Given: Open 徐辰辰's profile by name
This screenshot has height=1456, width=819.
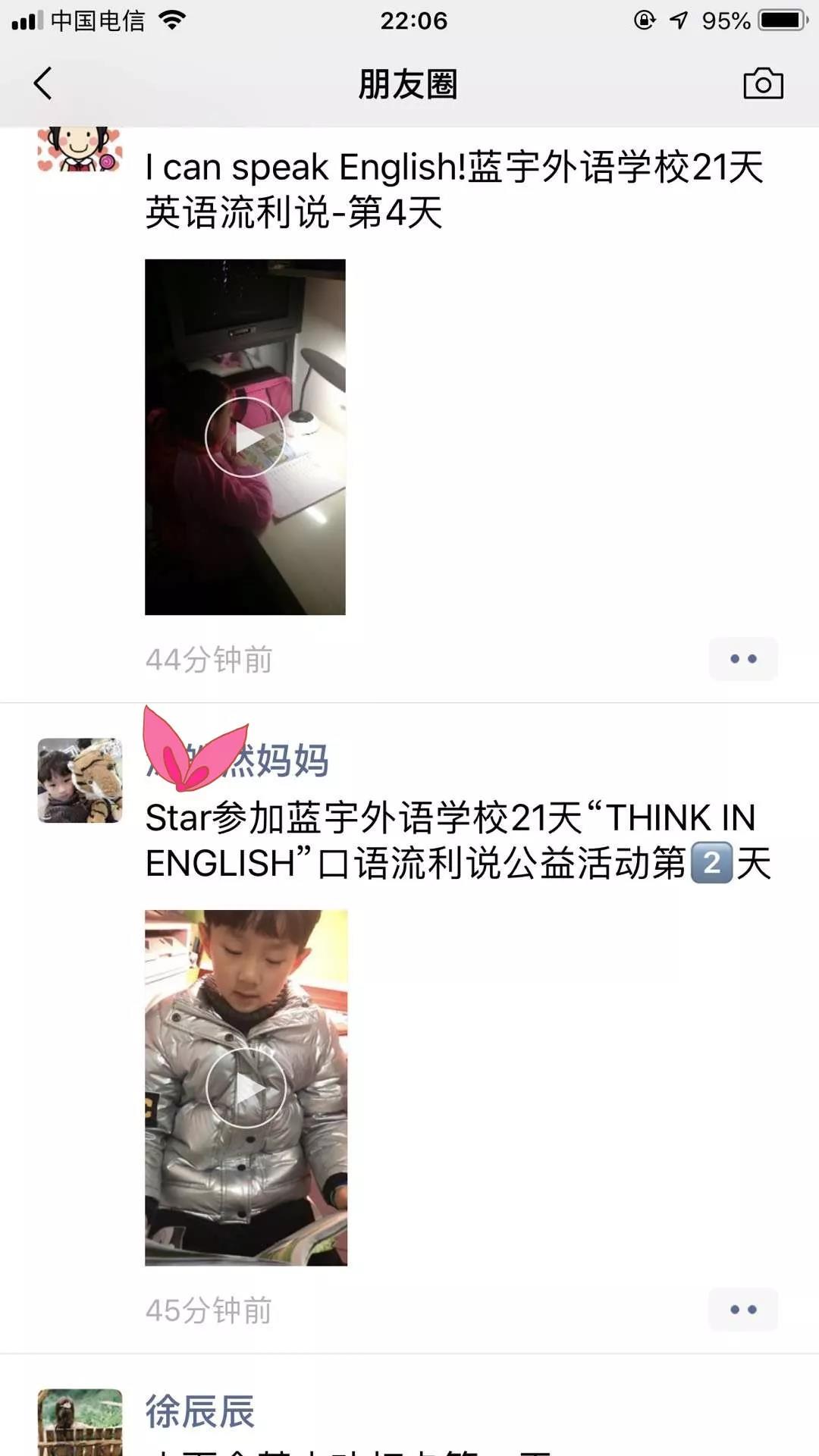Looking at the screenshot, I should [200, 1411].
